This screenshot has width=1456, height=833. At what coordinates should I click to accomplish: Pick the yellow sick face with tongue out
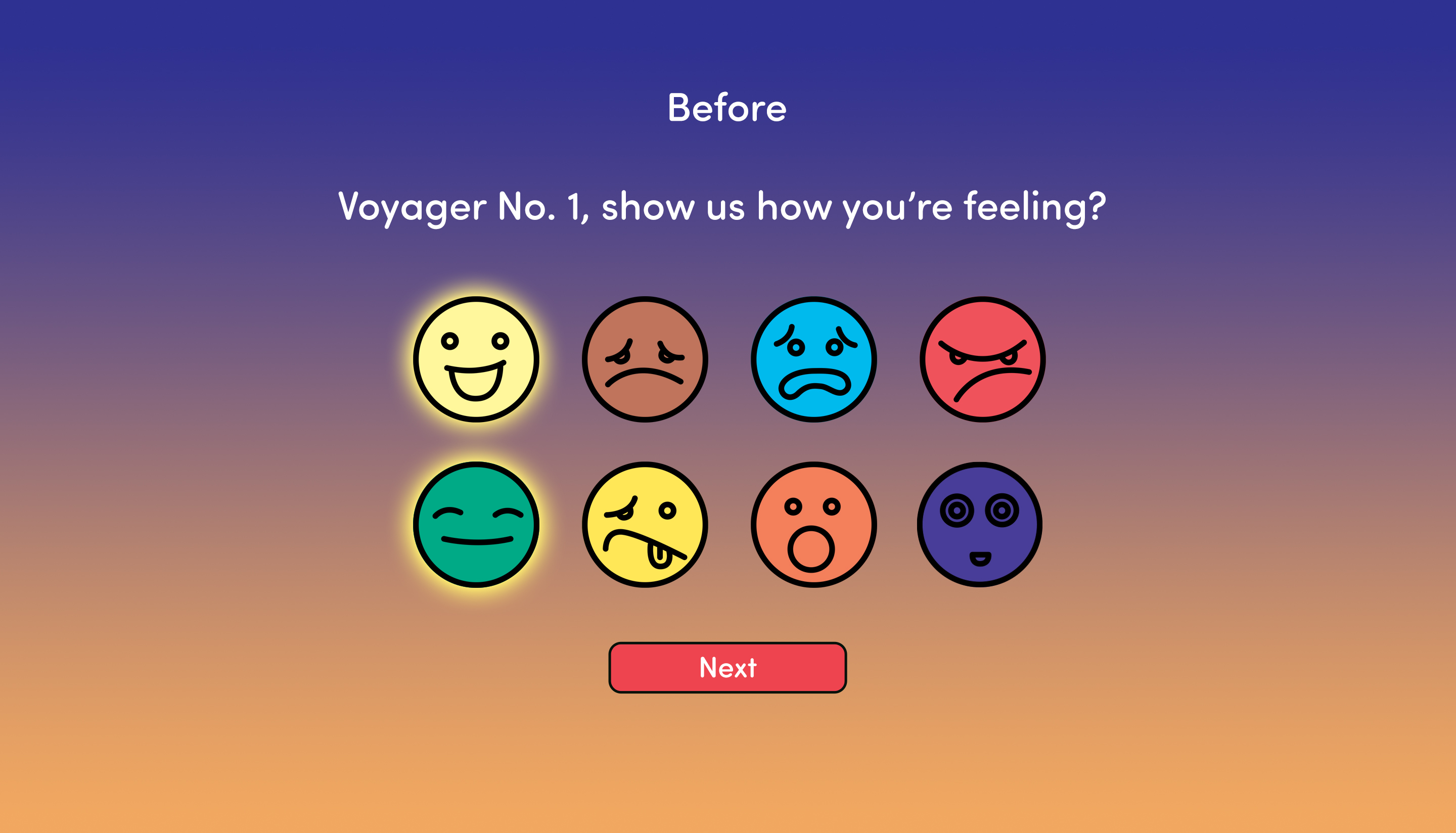645,525
